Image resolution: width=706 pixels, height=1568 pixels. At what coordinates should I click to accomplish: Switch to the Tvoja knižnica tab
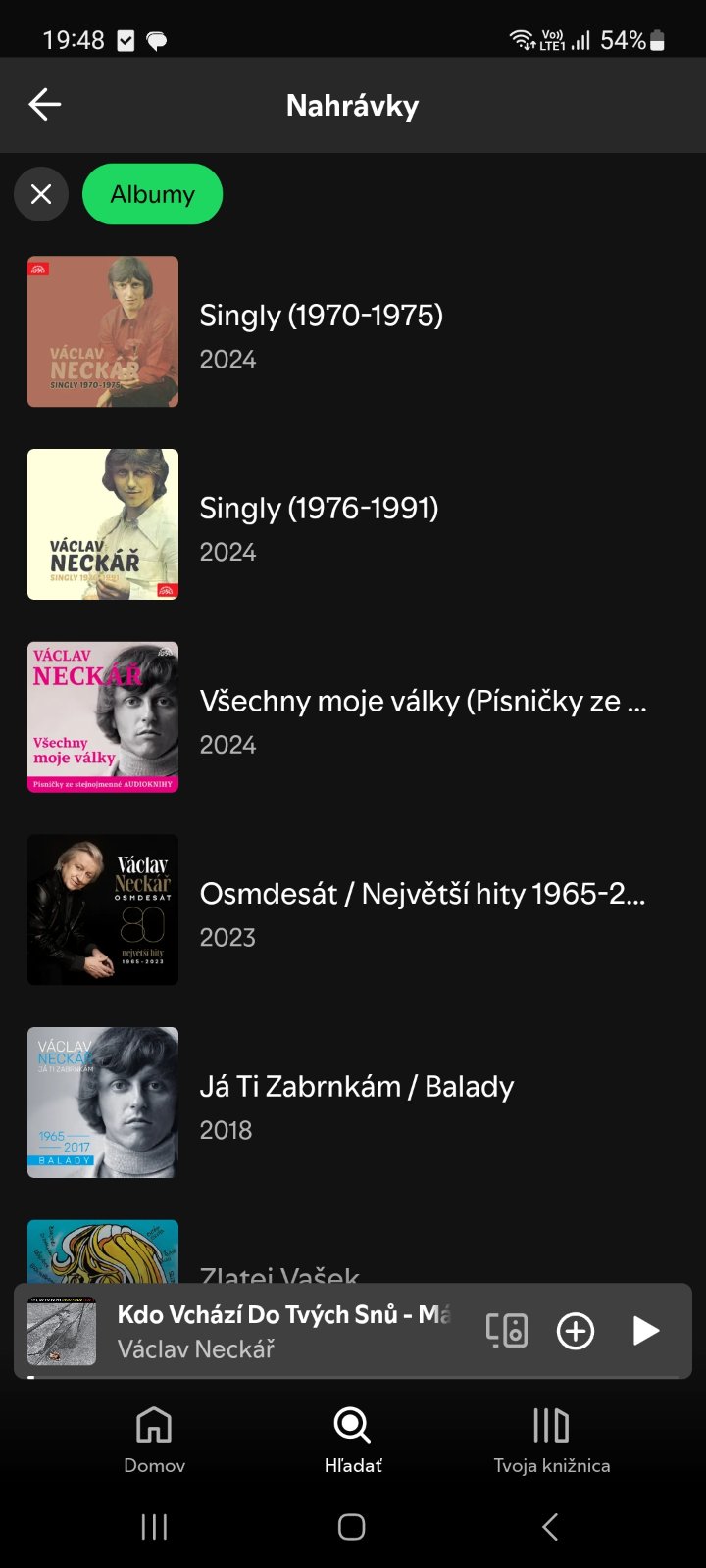click(x=551, y=1439)
